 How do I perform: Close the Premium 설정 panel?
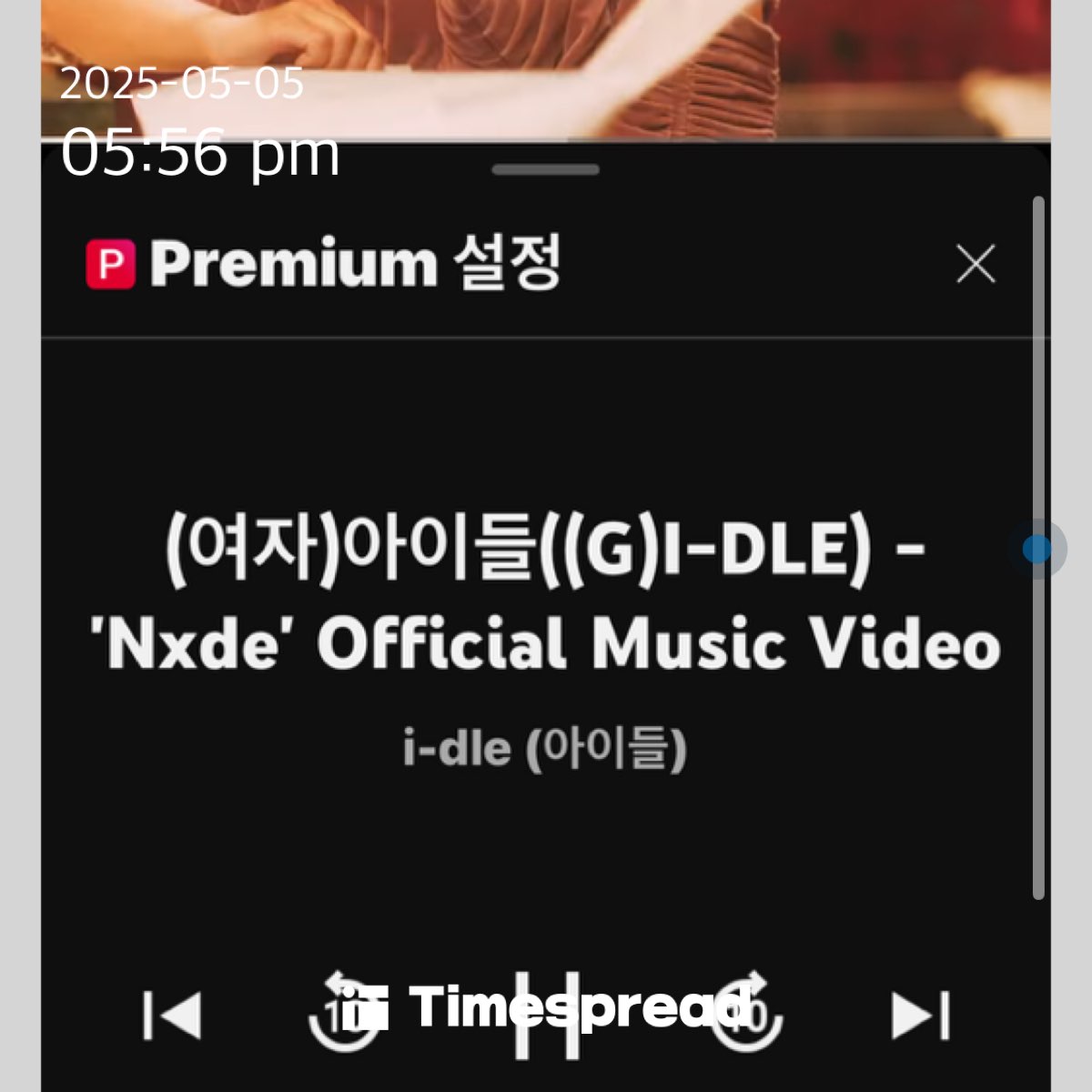(x=976, y=264)
